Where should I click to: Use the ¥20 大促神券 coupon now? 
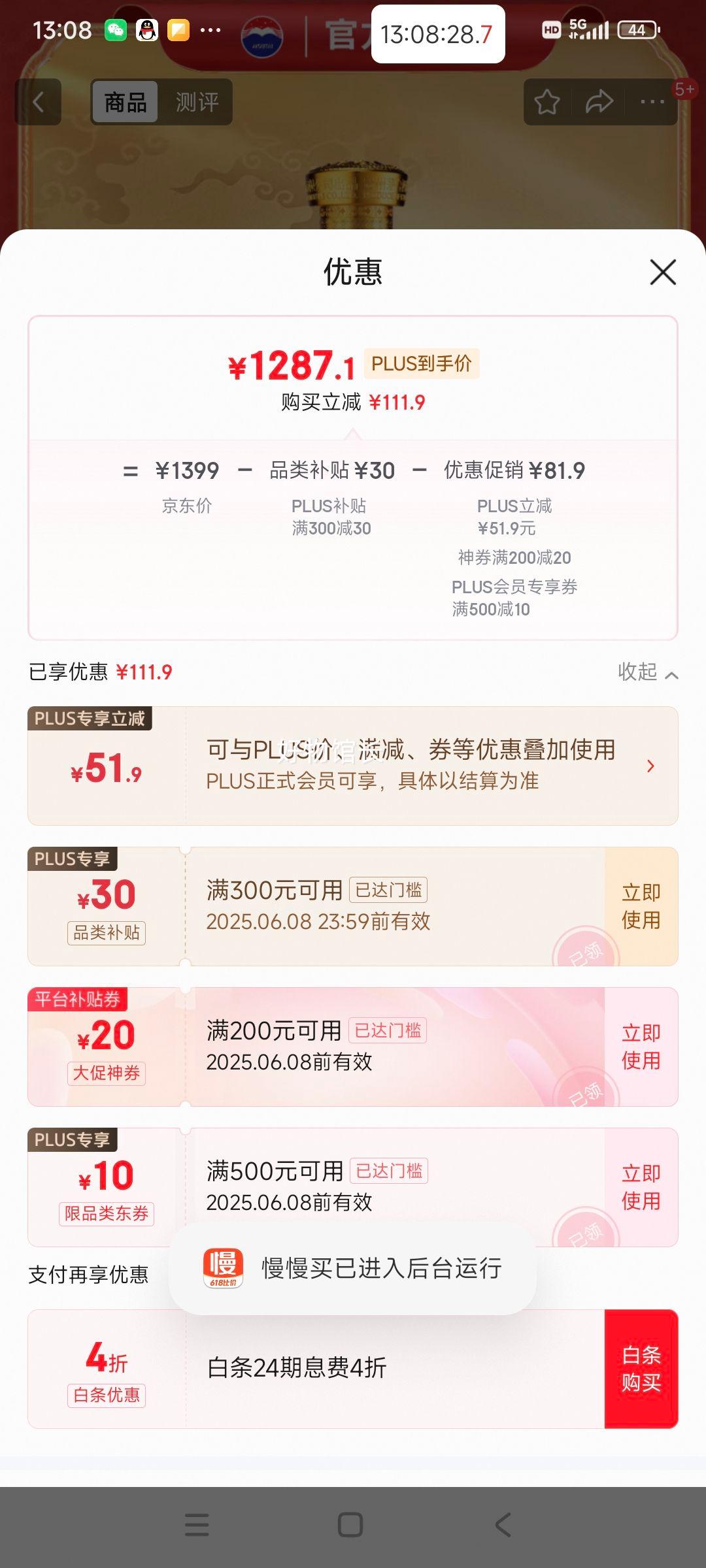point(641,1047)
